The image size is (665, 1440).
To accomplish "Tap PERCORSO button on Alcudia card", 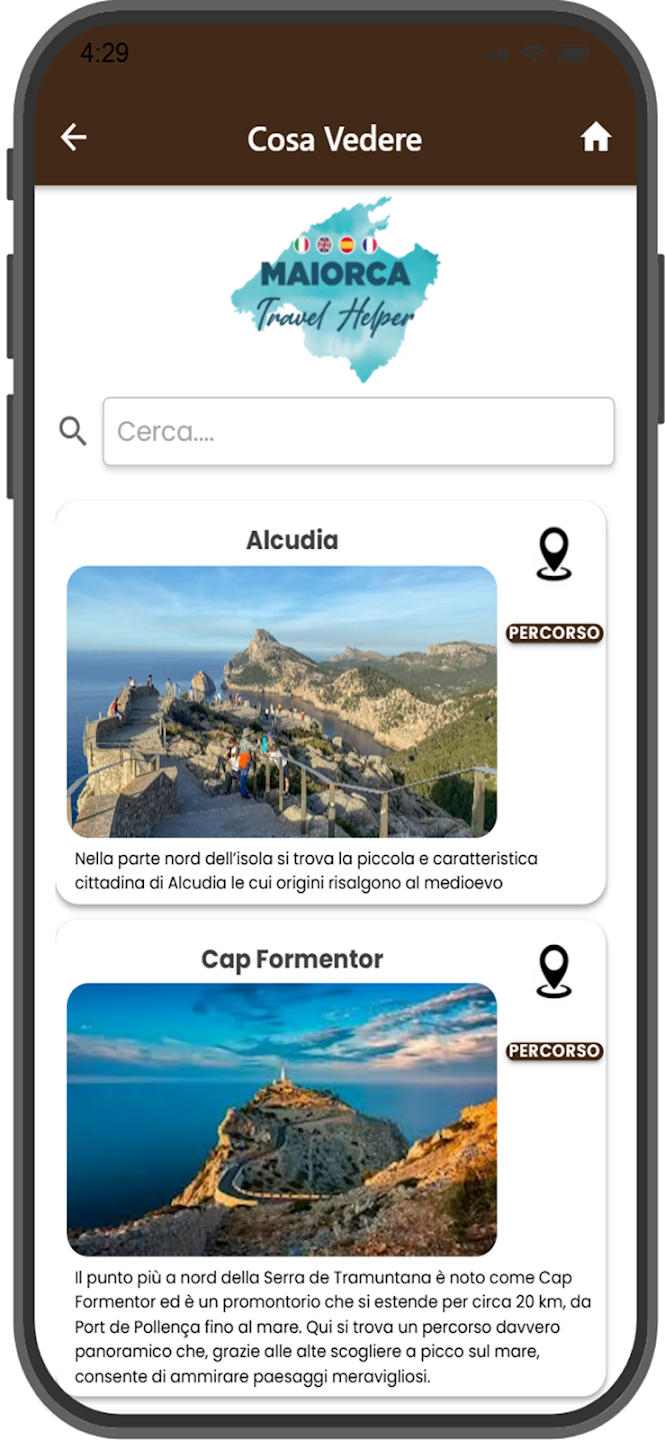I will coord(554,633).
